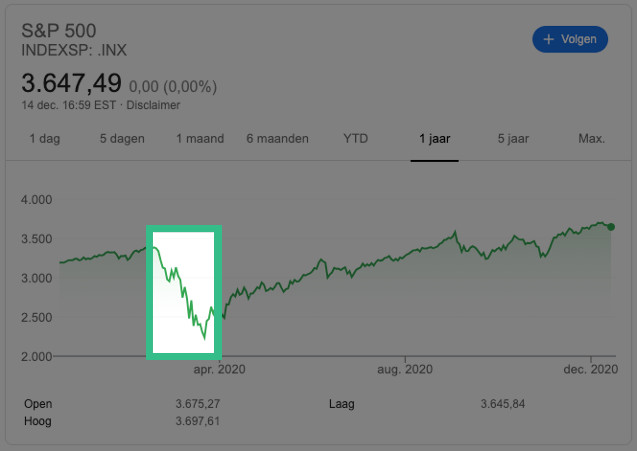The height and width of the screenshot is (451, 637).
Task: Select the YTD range tab
Action: (355, 139)
